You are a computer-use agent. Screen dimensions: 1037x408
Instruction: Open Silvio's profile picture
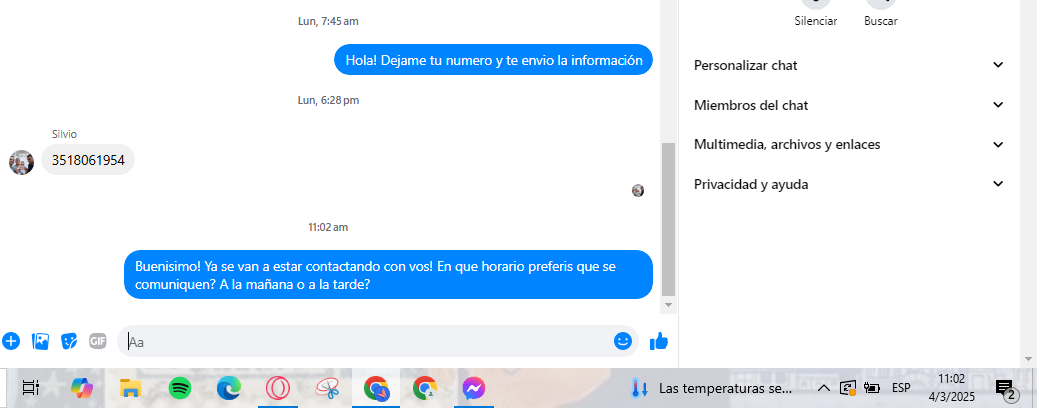(x=21, y=161)
